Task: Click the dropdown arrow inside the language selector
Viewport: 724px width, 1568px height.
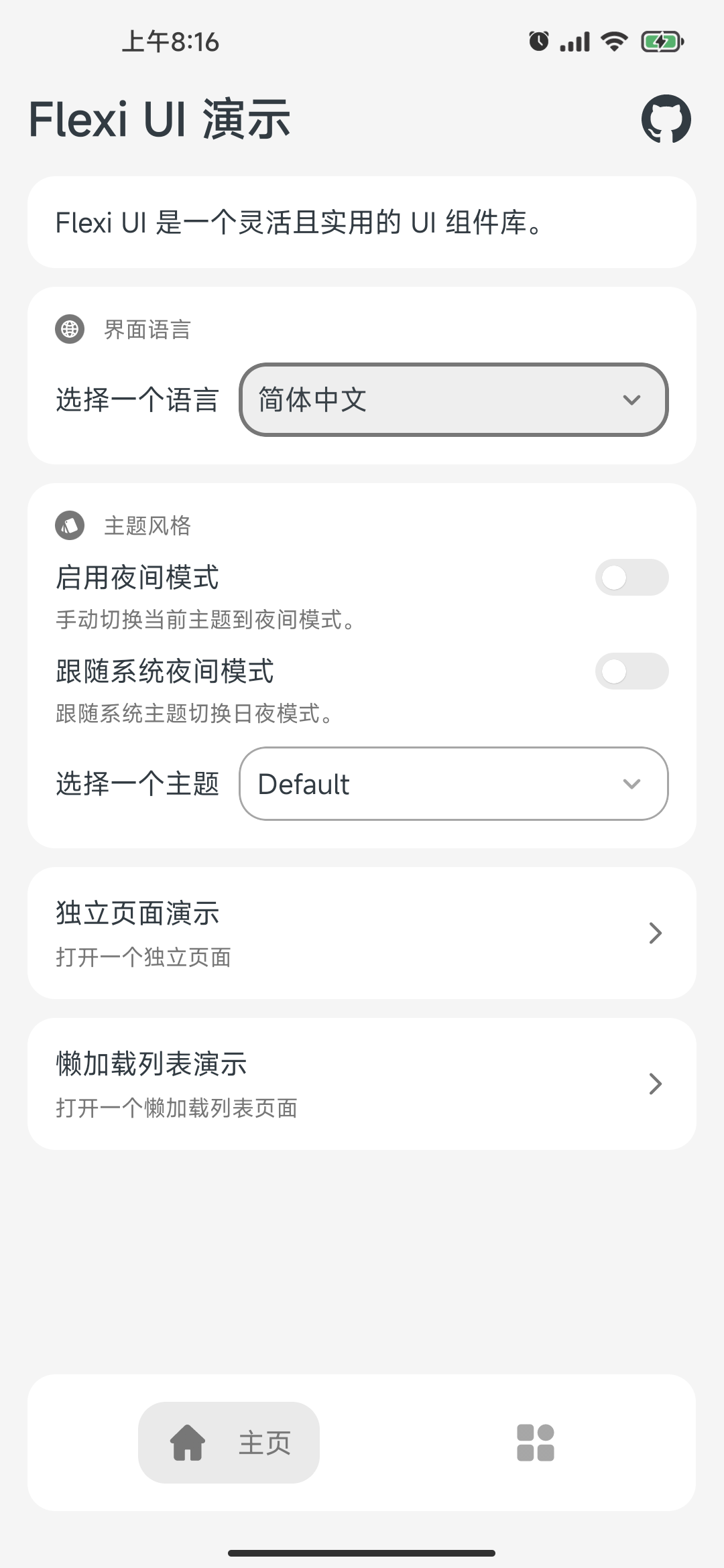Action: click(631, 400)
